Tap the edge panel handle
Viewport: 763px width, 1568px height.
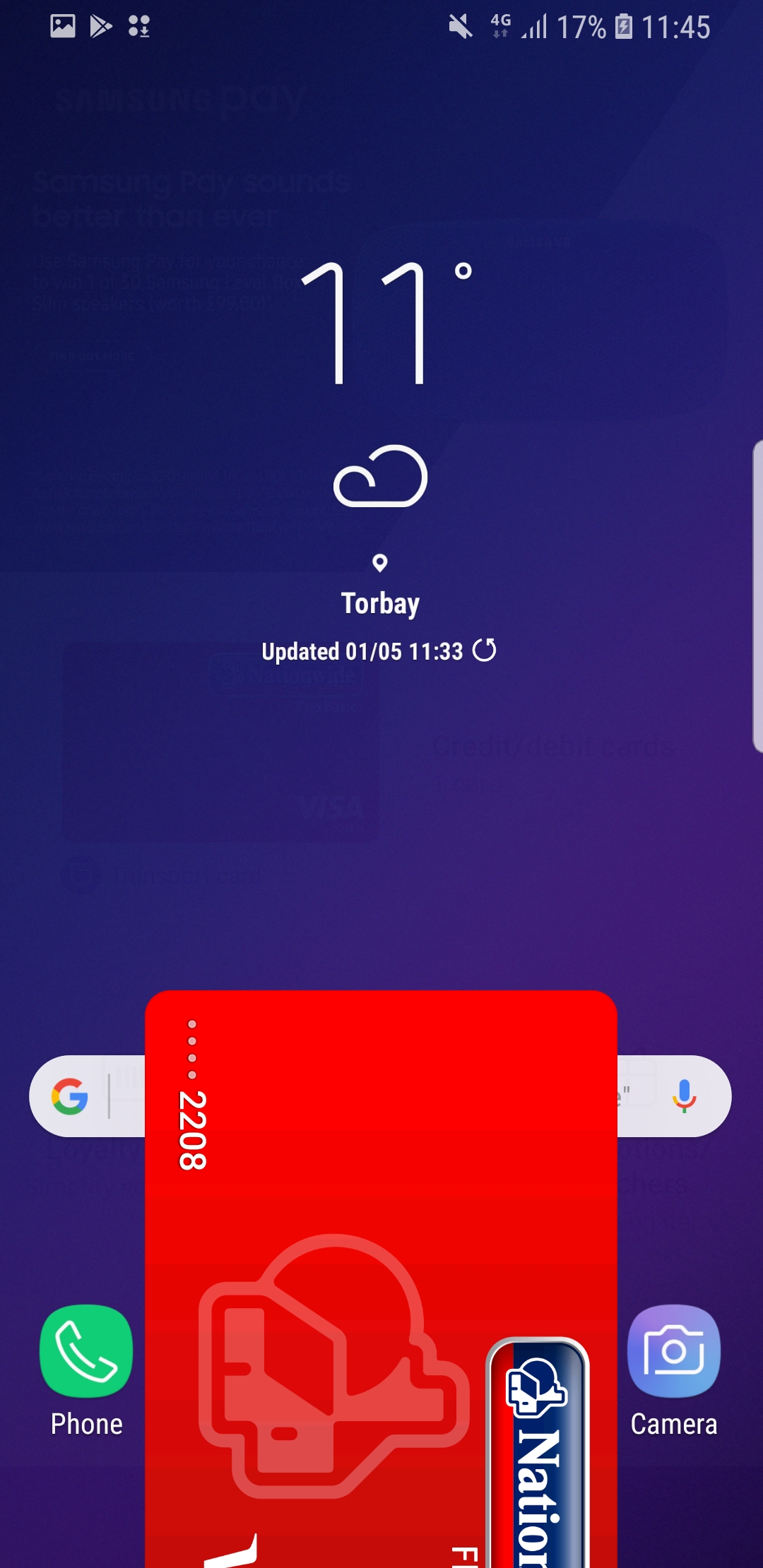757,596
